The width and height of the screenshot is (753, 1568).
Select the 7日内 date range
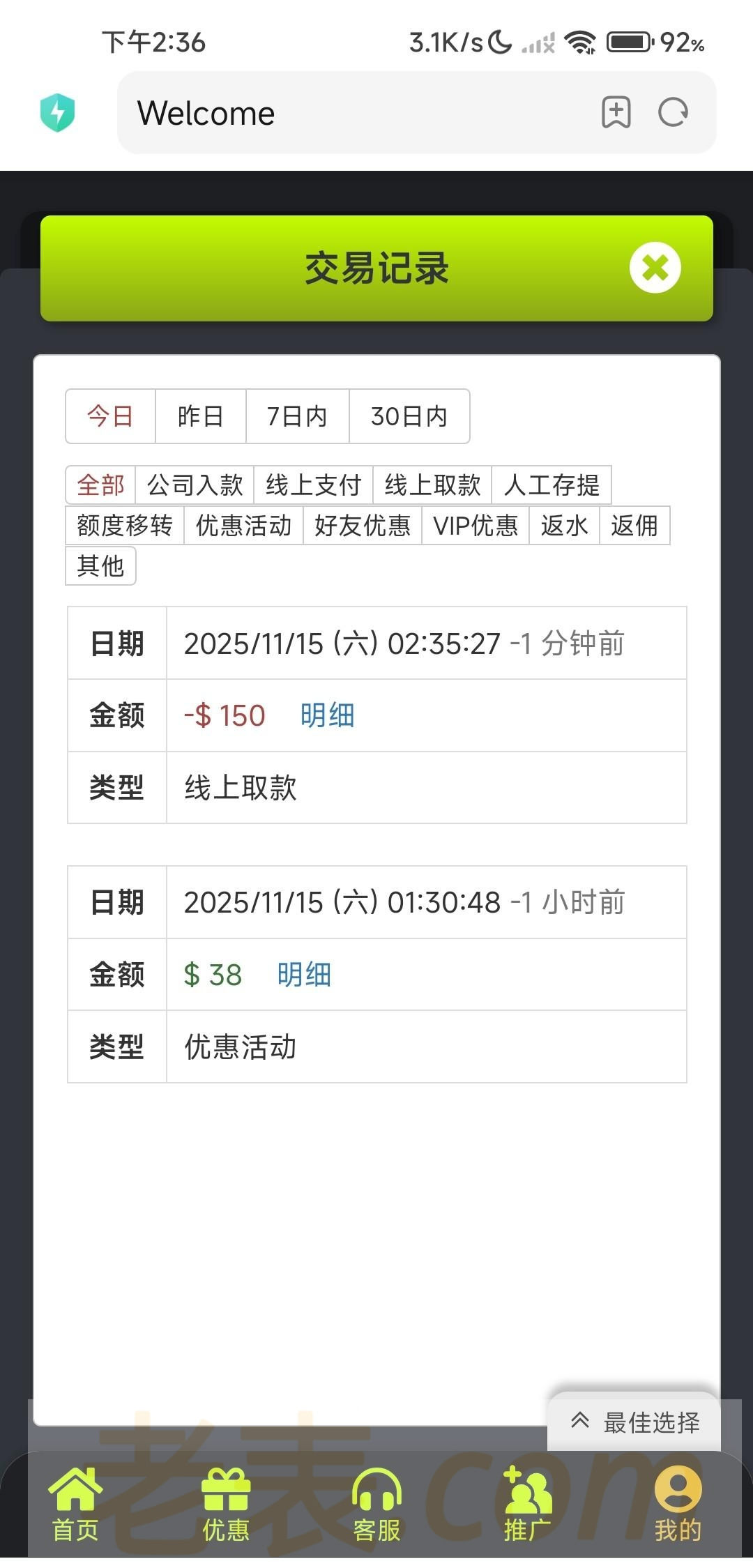point(297,416)
